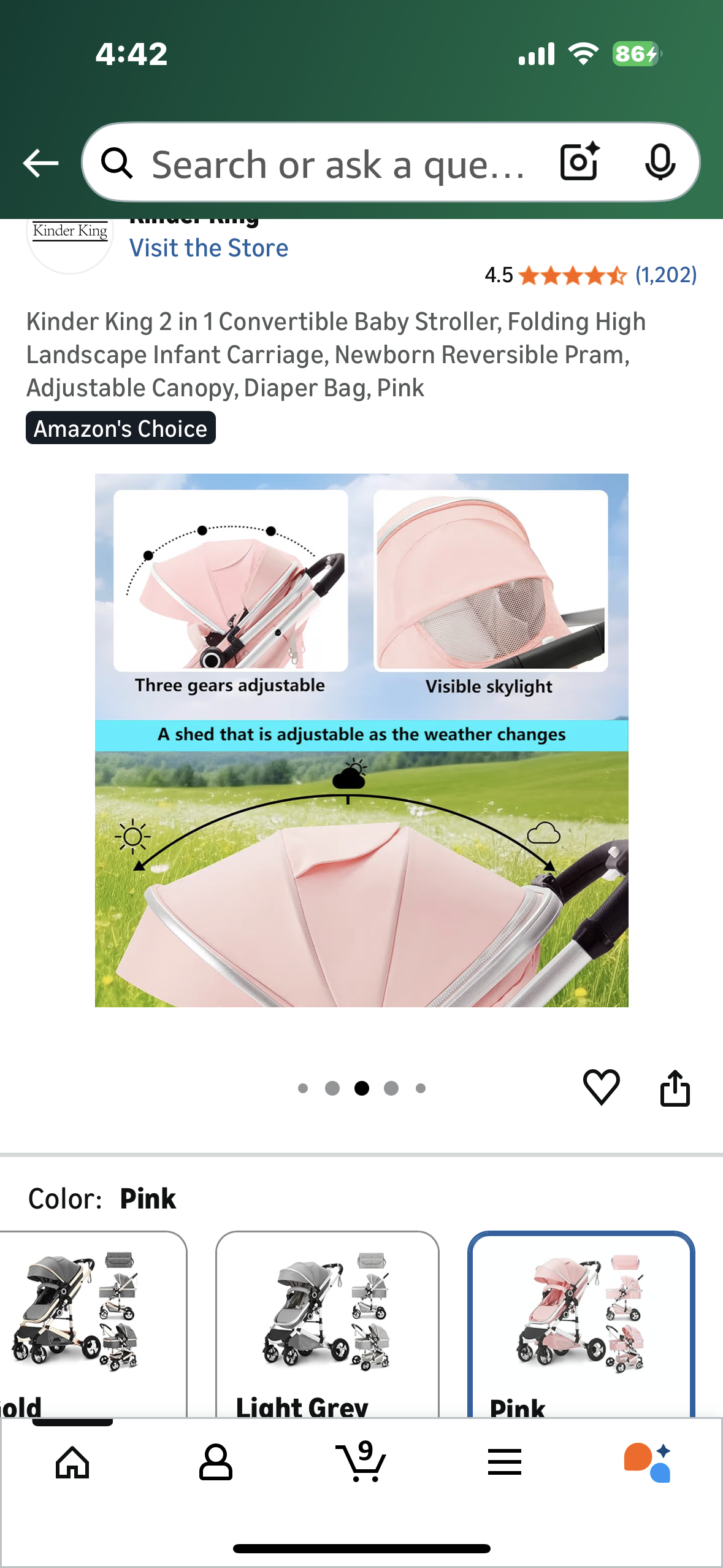Open the account profile tab
Viewport: 723px width, 1568px height.
[x=216, y=1462]
